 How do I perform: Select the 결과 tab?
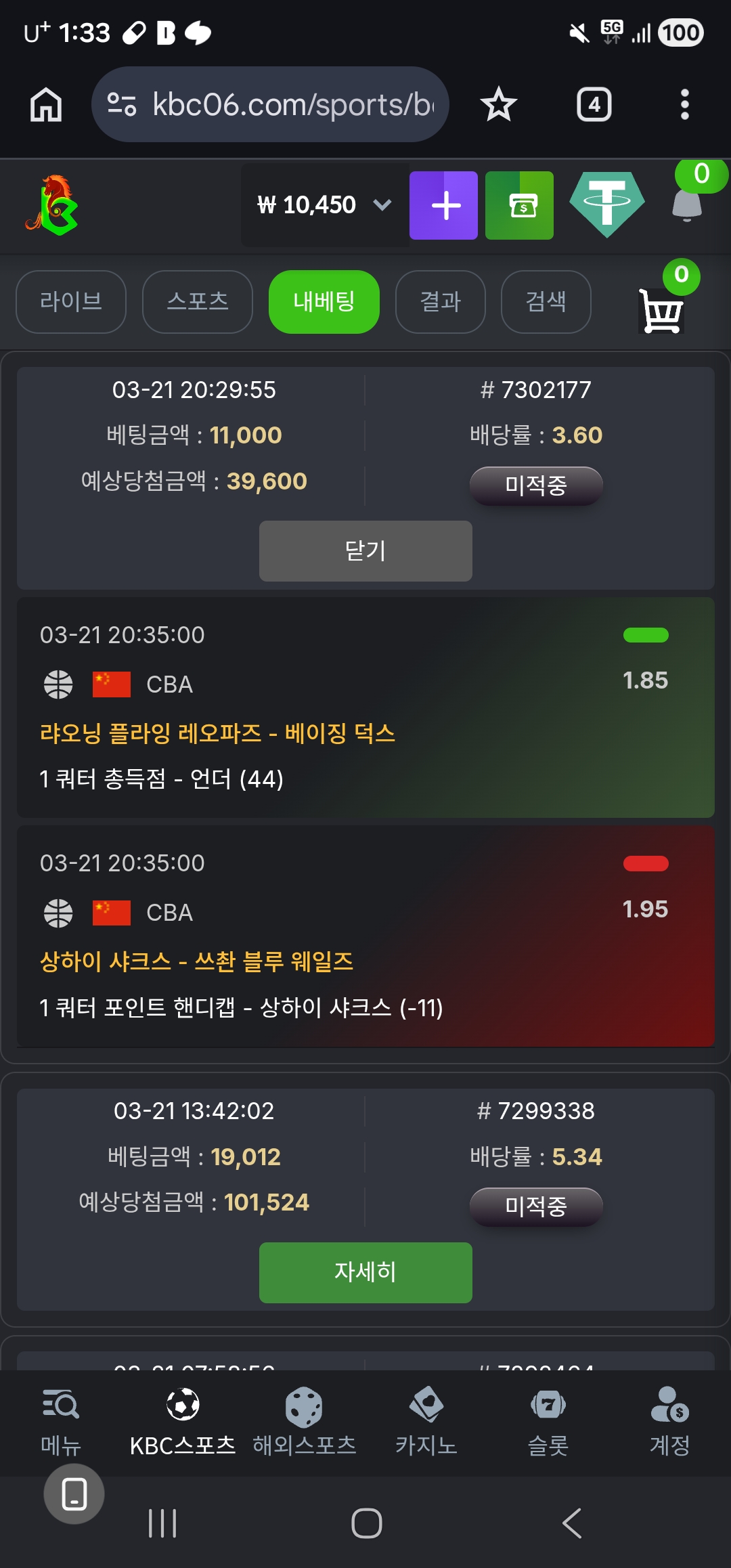pyautogui.click(x=440, y=302)
